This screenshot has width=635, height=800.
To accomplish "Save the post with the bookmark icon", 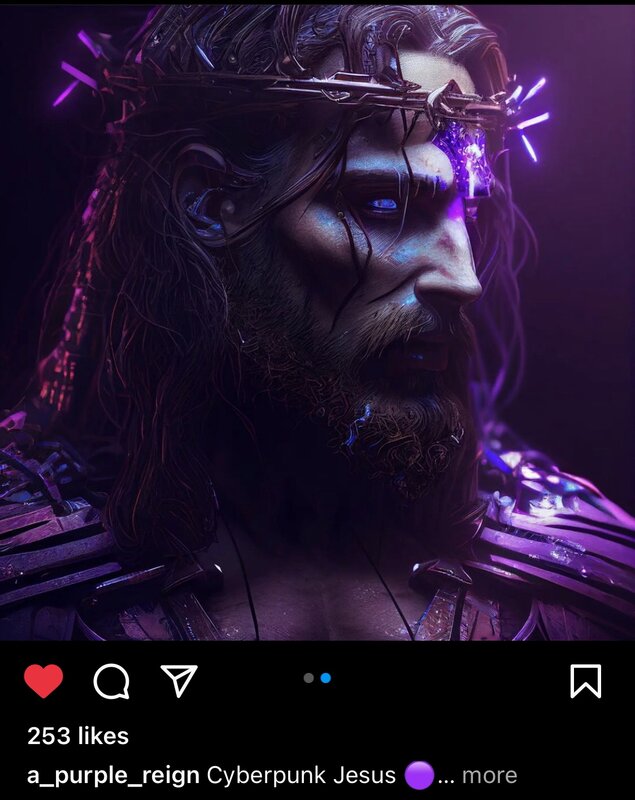I will pos(585,681).
